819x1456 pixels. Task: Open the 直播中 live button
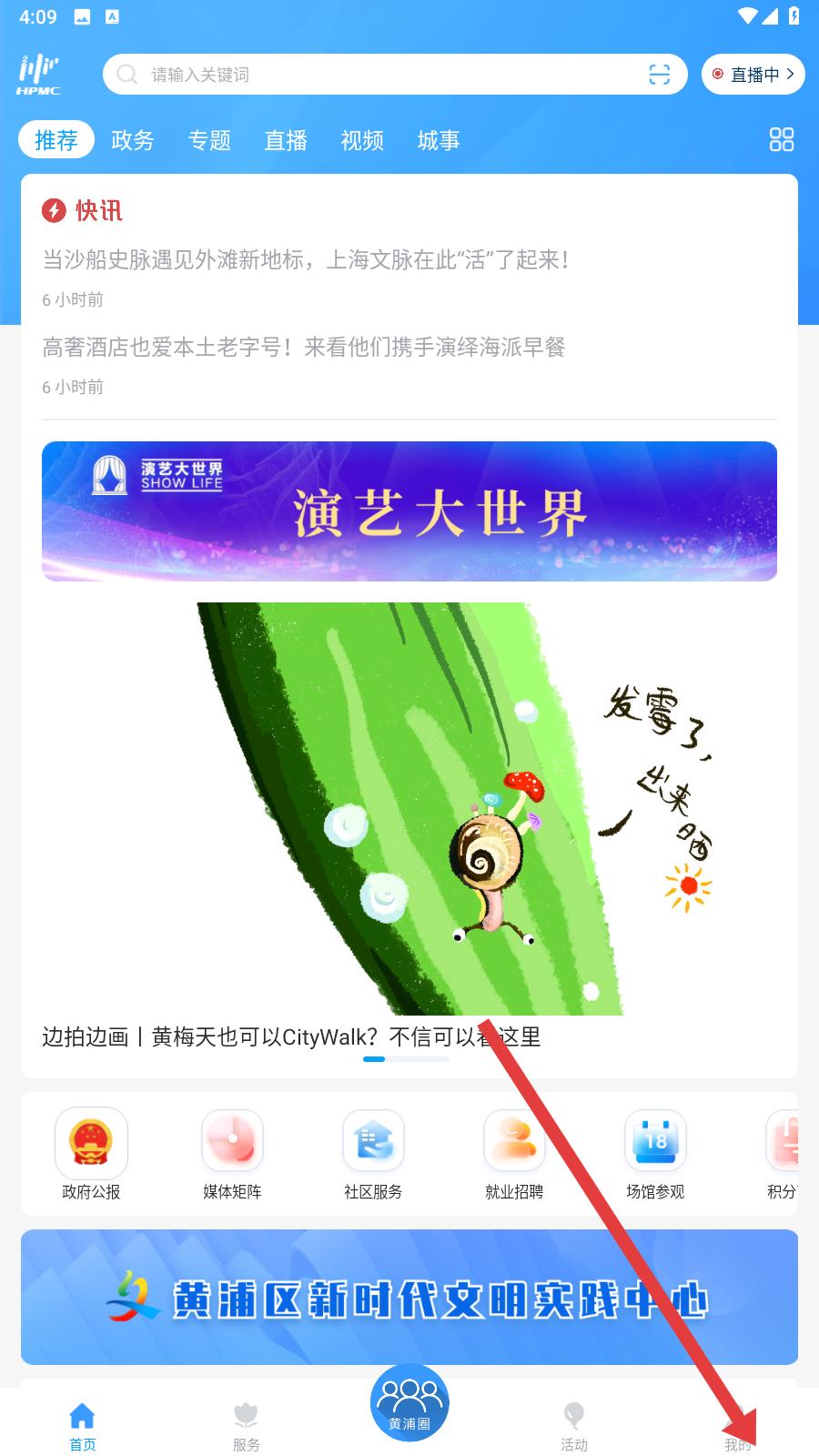click(753, 75)
